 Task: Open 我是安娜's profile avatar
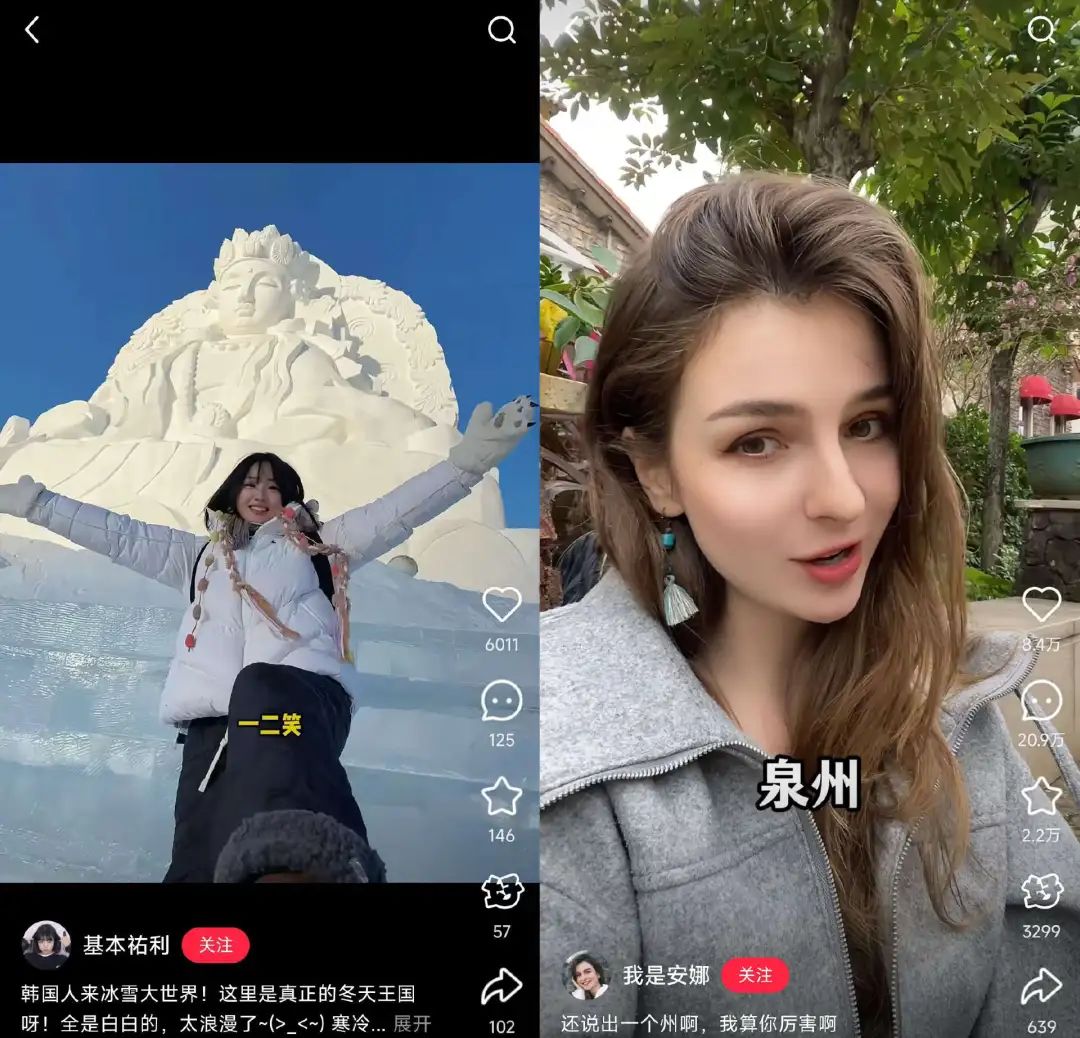pos(587,975)
